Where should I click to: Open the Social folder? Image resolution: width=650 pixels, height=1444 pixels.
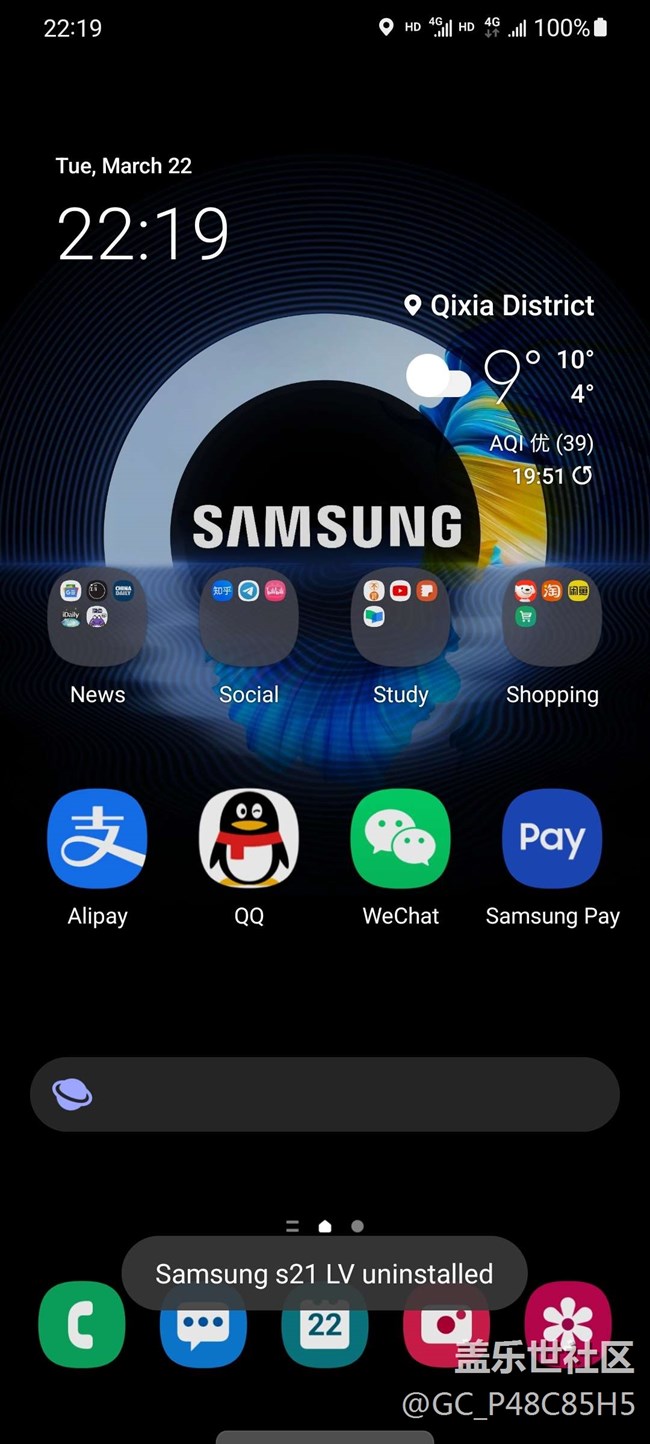[x=249, y=617]
